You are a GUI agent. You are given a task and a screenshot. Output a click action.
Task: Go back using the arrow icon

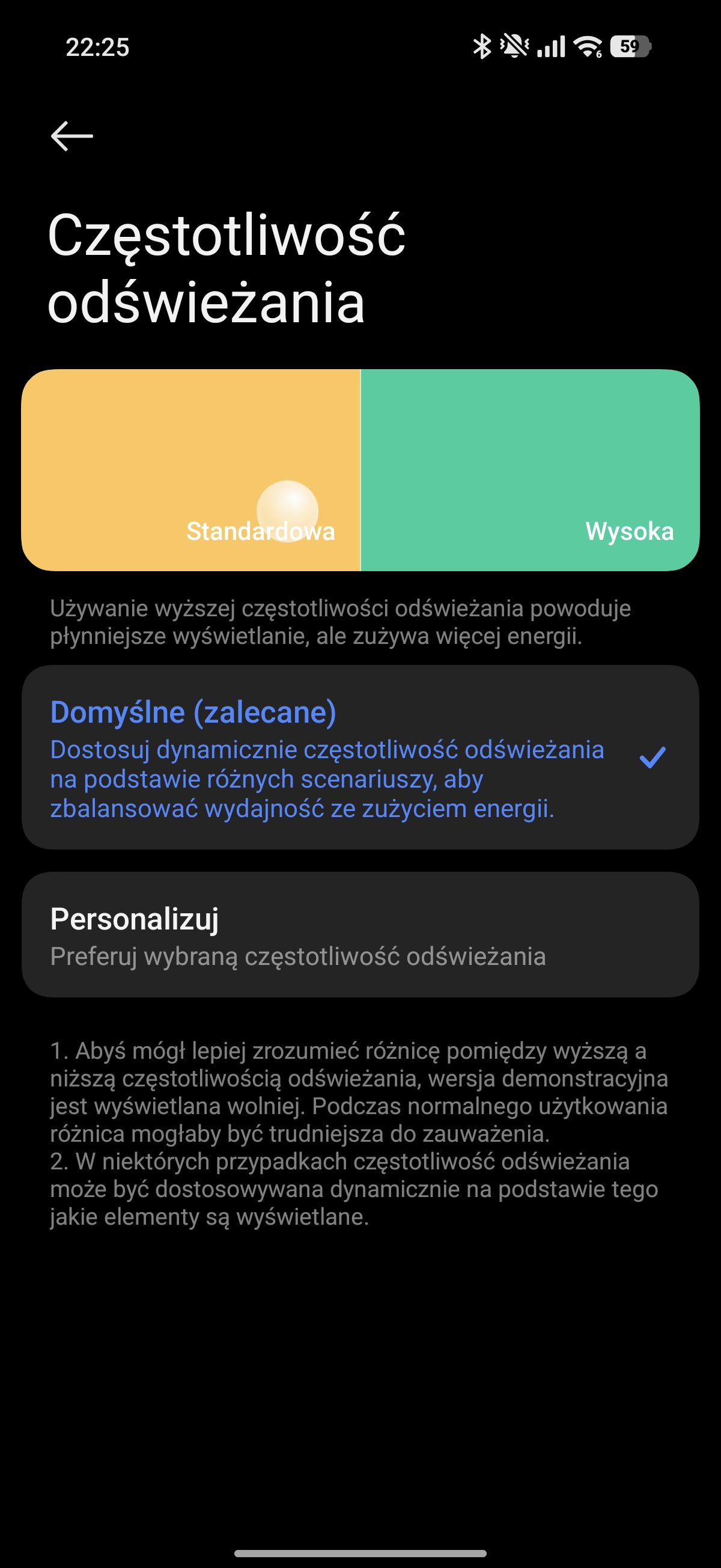pos(71,136)
